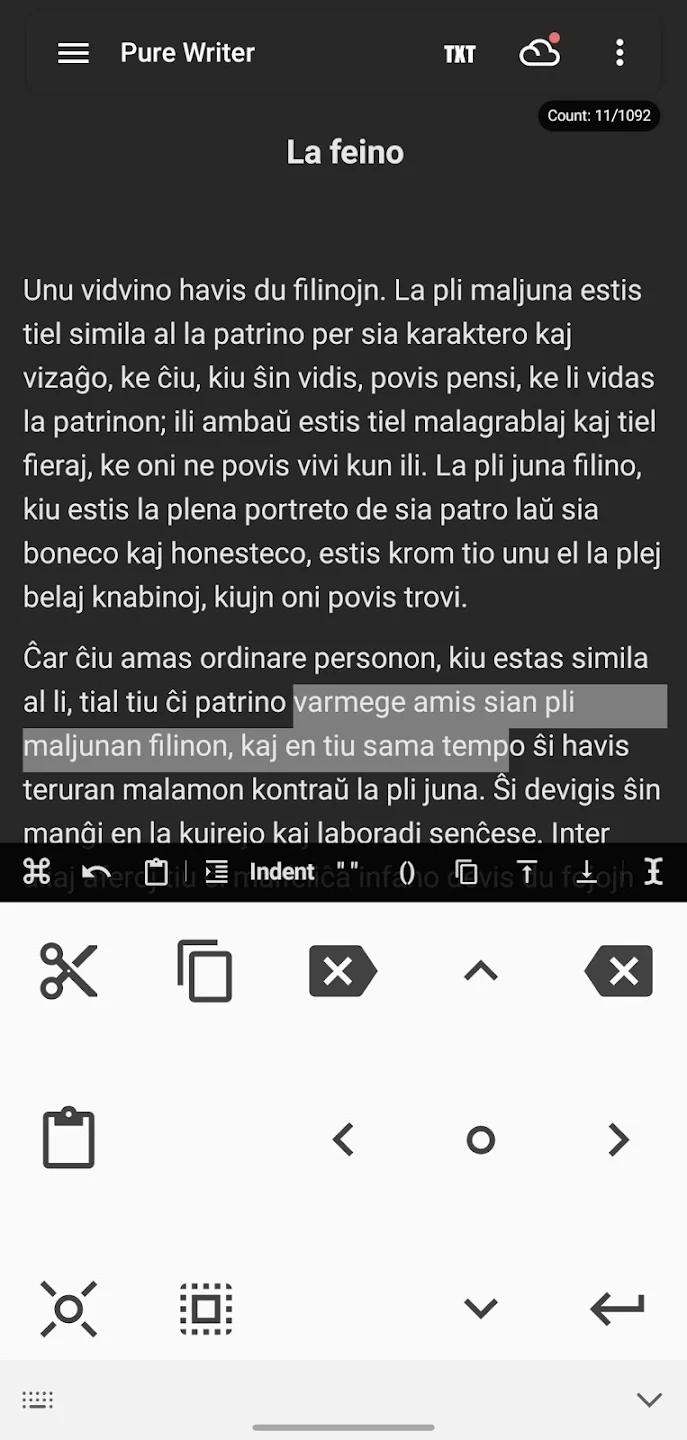
Task: Tap the forward delete key
Action: point(342,971)
